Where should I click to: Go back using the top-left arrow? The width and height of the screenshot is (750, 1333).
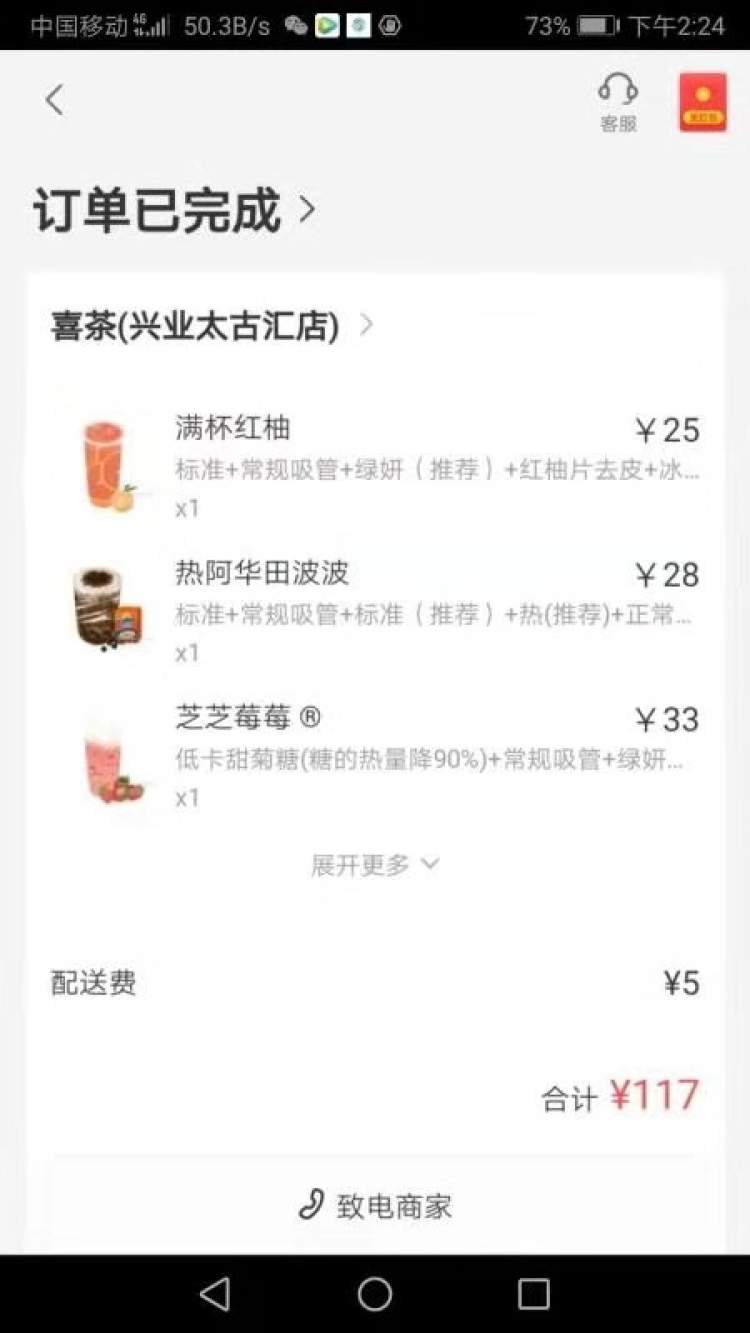pyautogui.click(x=54, y=100)
